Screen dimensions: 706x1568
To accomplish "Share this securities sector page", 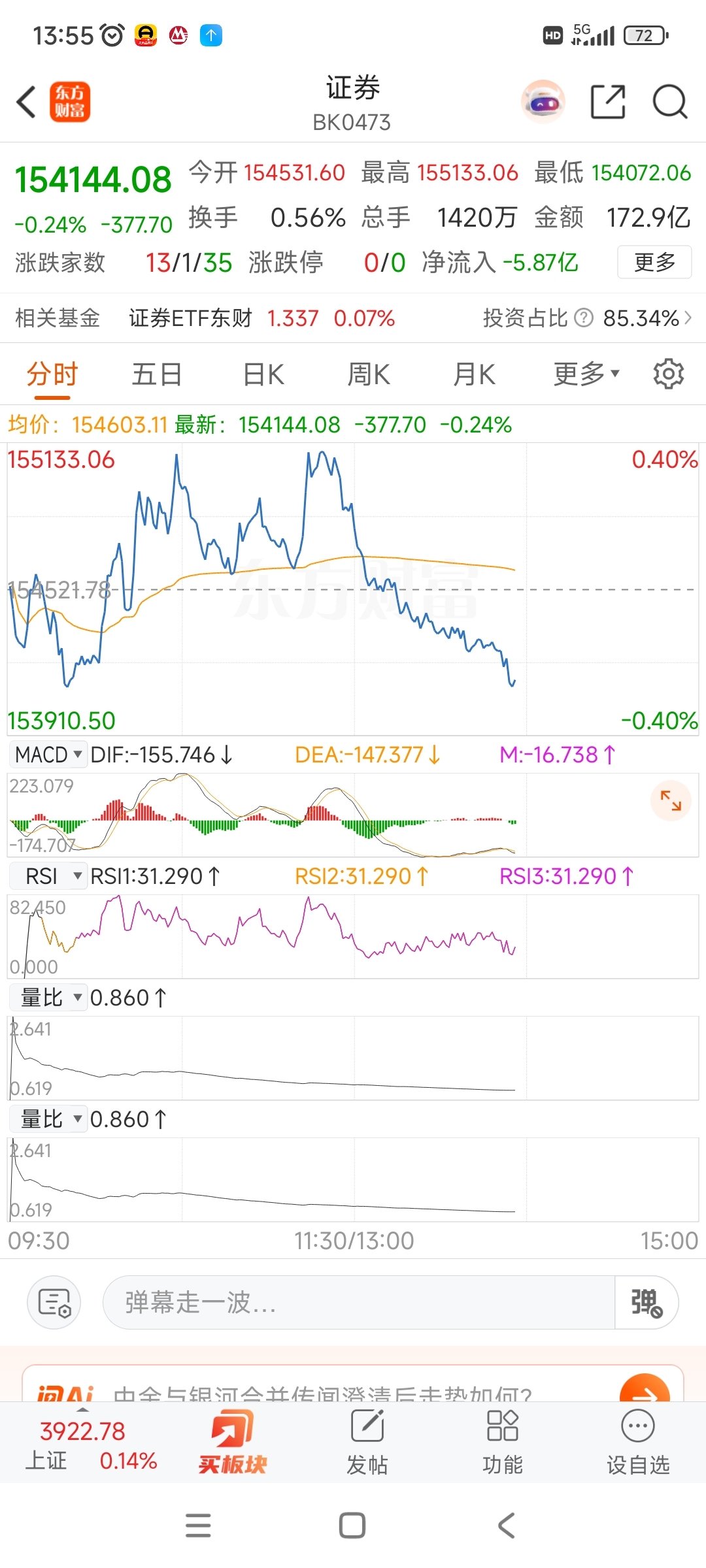I will tap(607, 102).
